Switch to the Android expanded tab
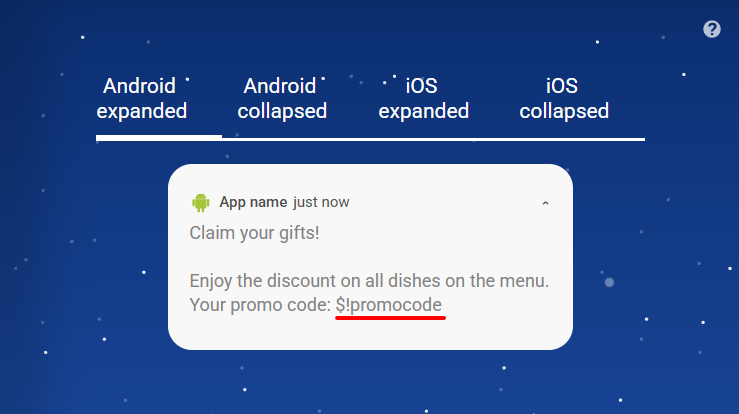 point(142,98)
